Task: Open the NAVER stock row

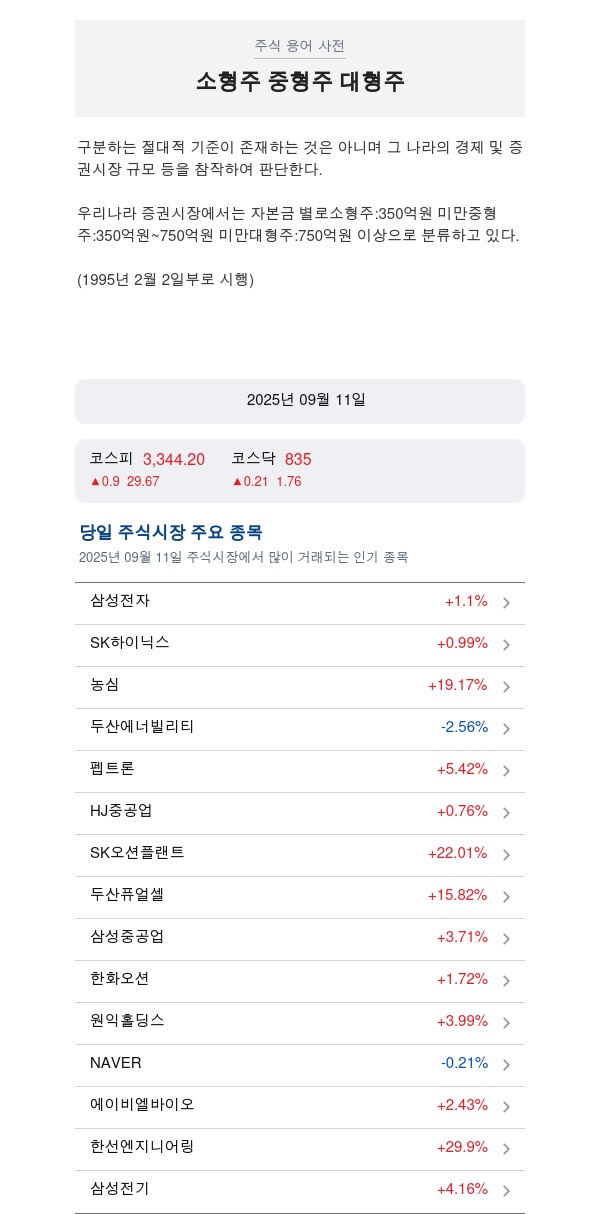Action: [300, 1065]
